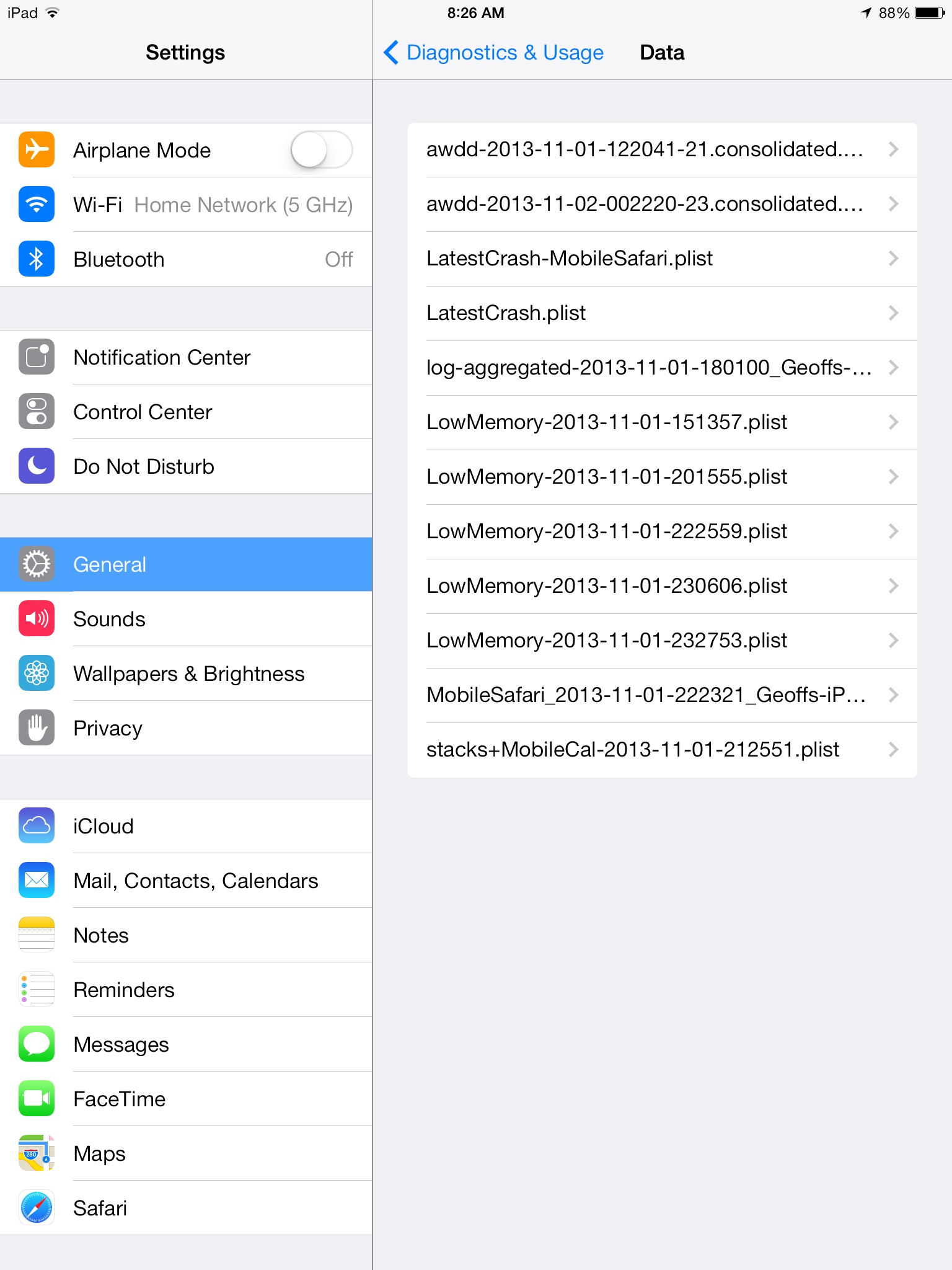952x1270 pixels.
Task: Open Sounds settings
Action: click(x=186, y=619)
